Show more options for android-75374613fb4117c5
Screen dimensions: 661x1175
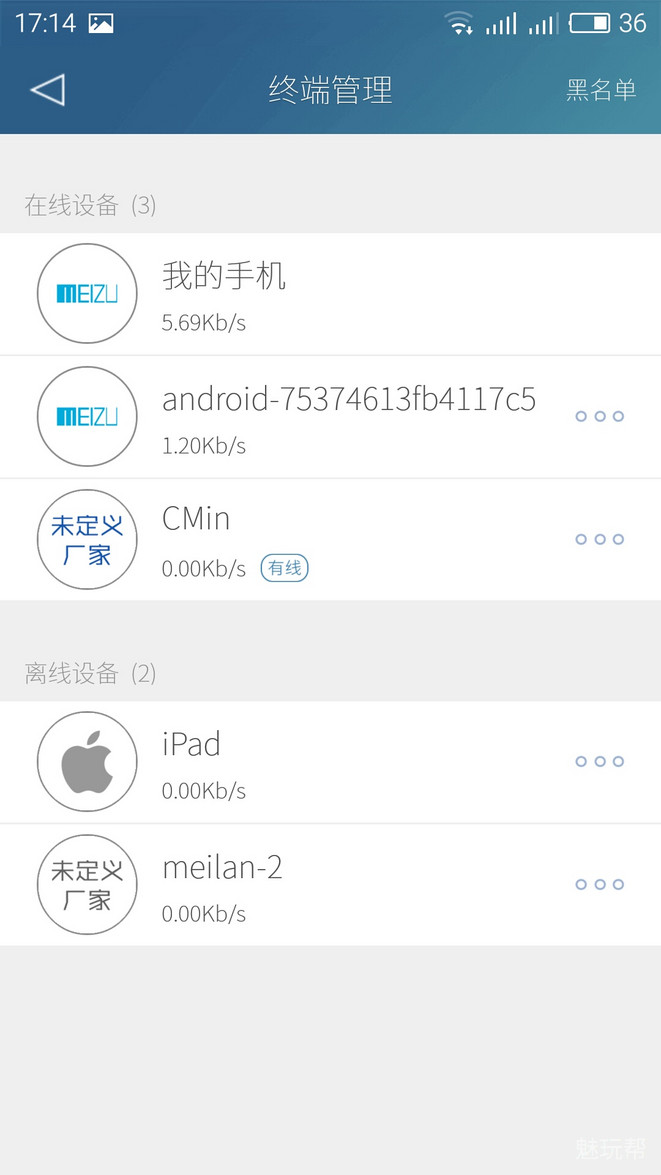click(x=600, y=417)
